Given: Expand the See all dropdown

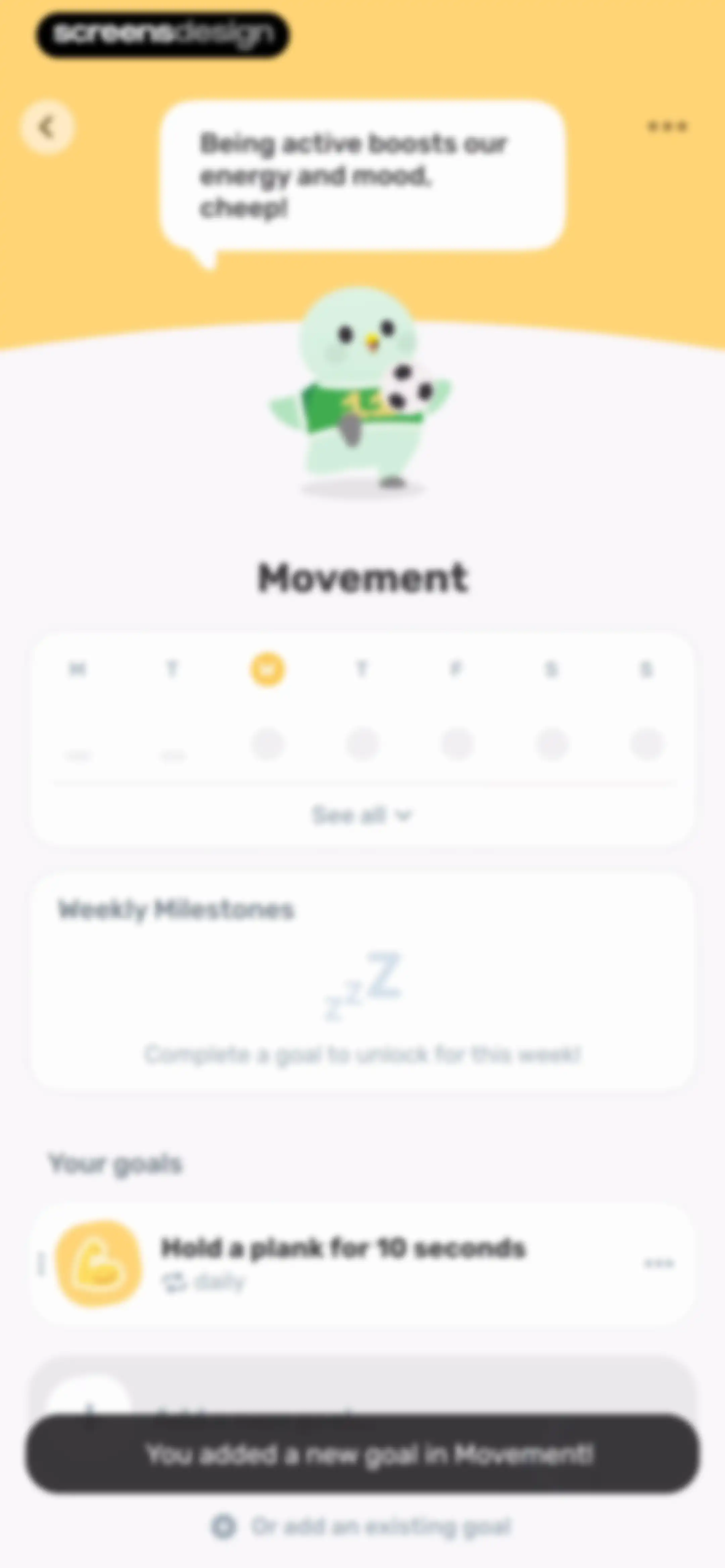Looking at the screenshot, I should point(362,815).
